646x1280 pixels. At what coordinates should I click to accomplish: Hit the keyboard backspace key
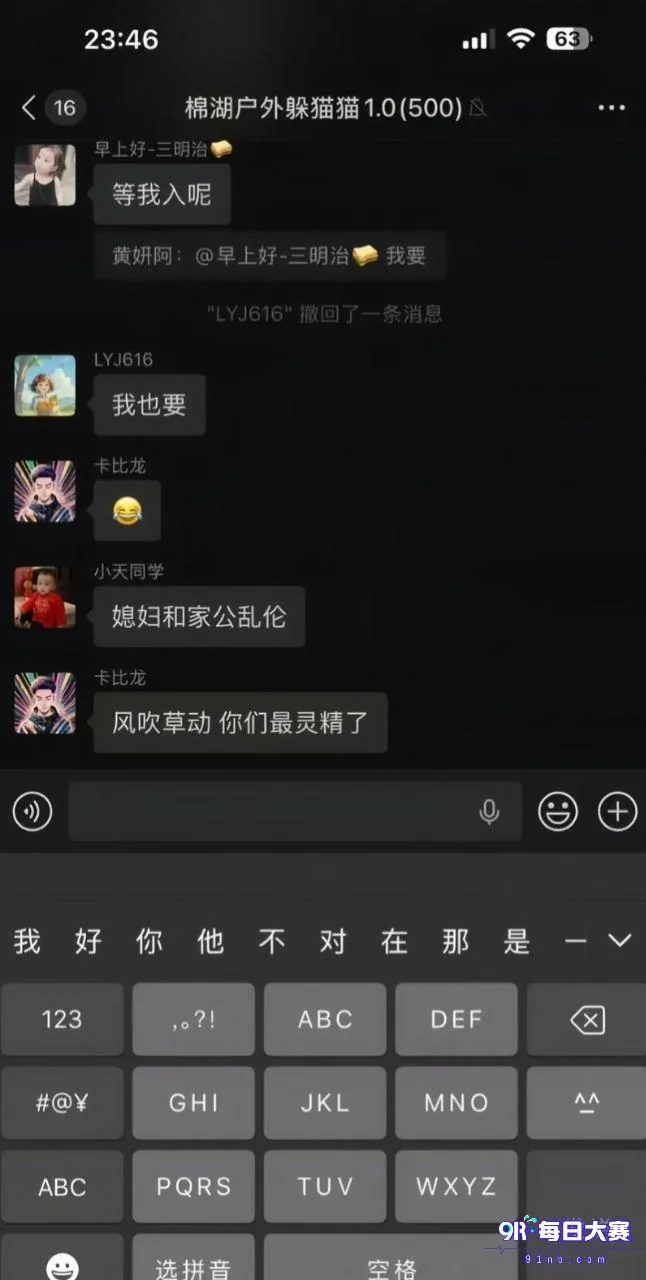click(587, 1019)
